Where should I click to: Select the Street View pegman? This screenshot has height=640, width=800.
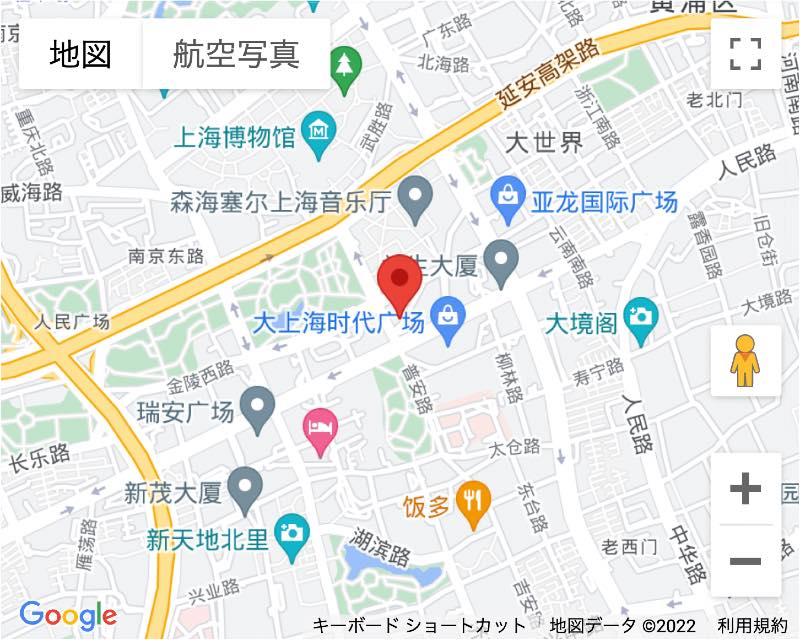coord(745,361)
